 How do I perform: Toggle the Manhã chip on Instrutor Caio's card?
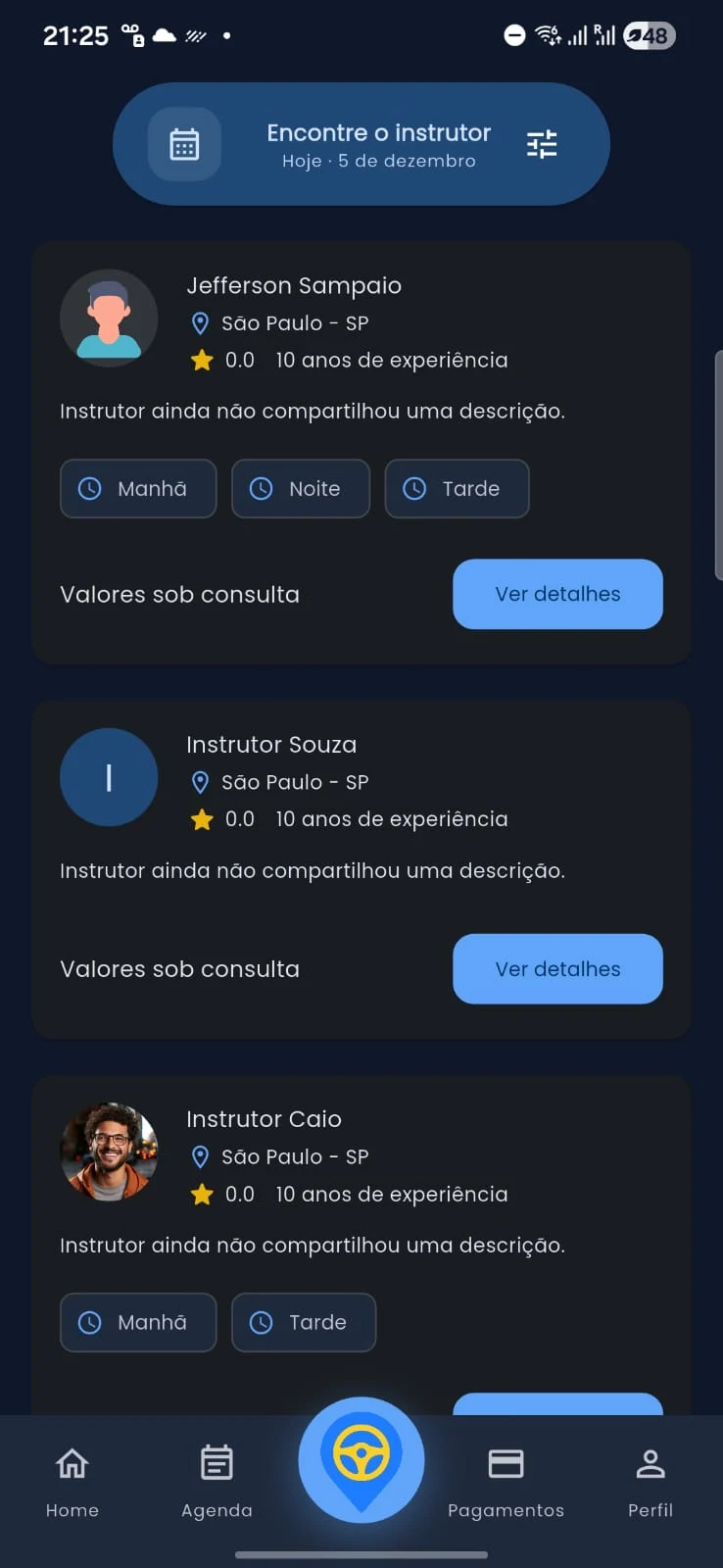(x=138, y=1322)
